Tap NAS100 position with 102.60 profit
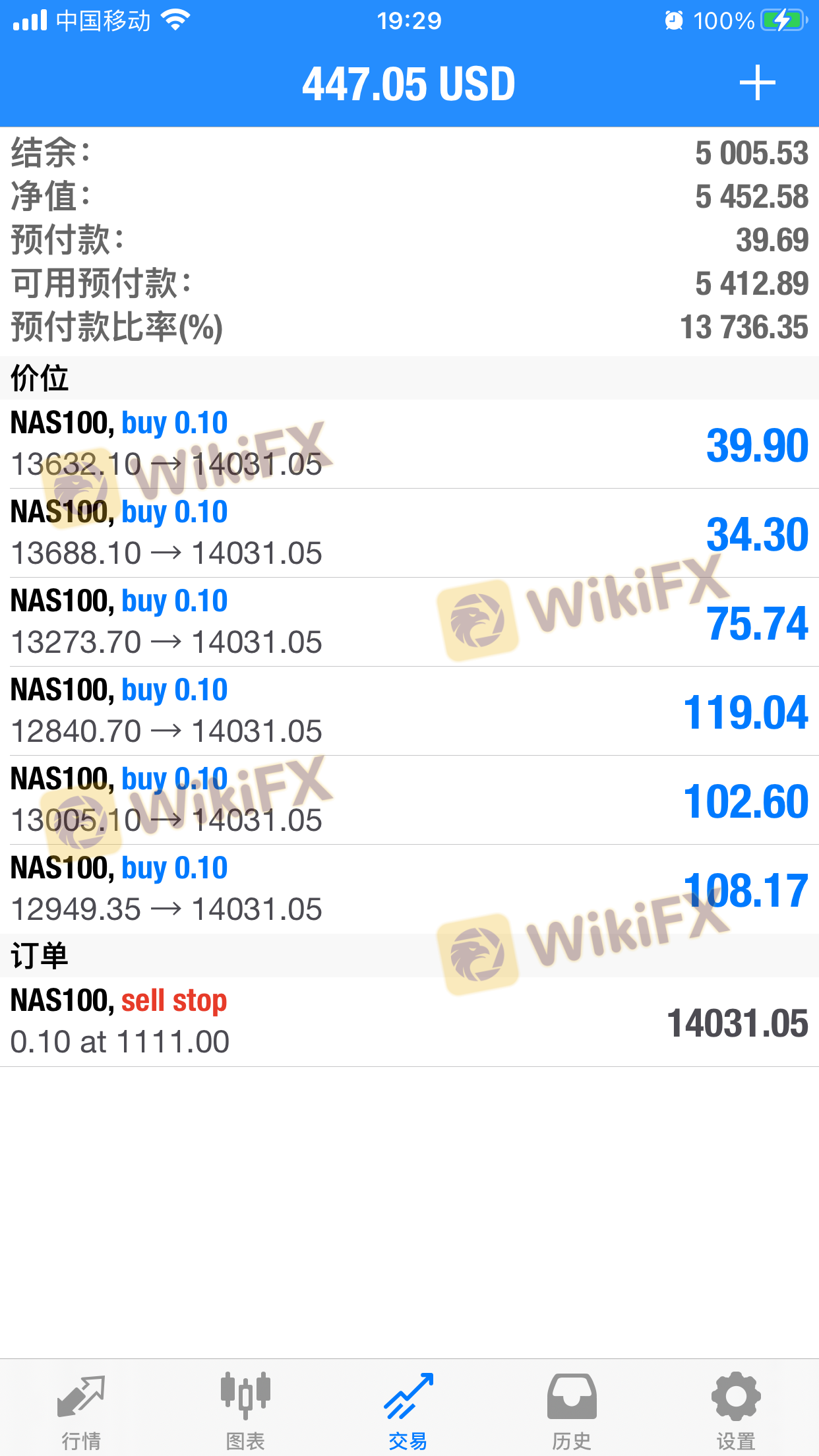This screenshot has width=819, height=1456. coord(409,800)
